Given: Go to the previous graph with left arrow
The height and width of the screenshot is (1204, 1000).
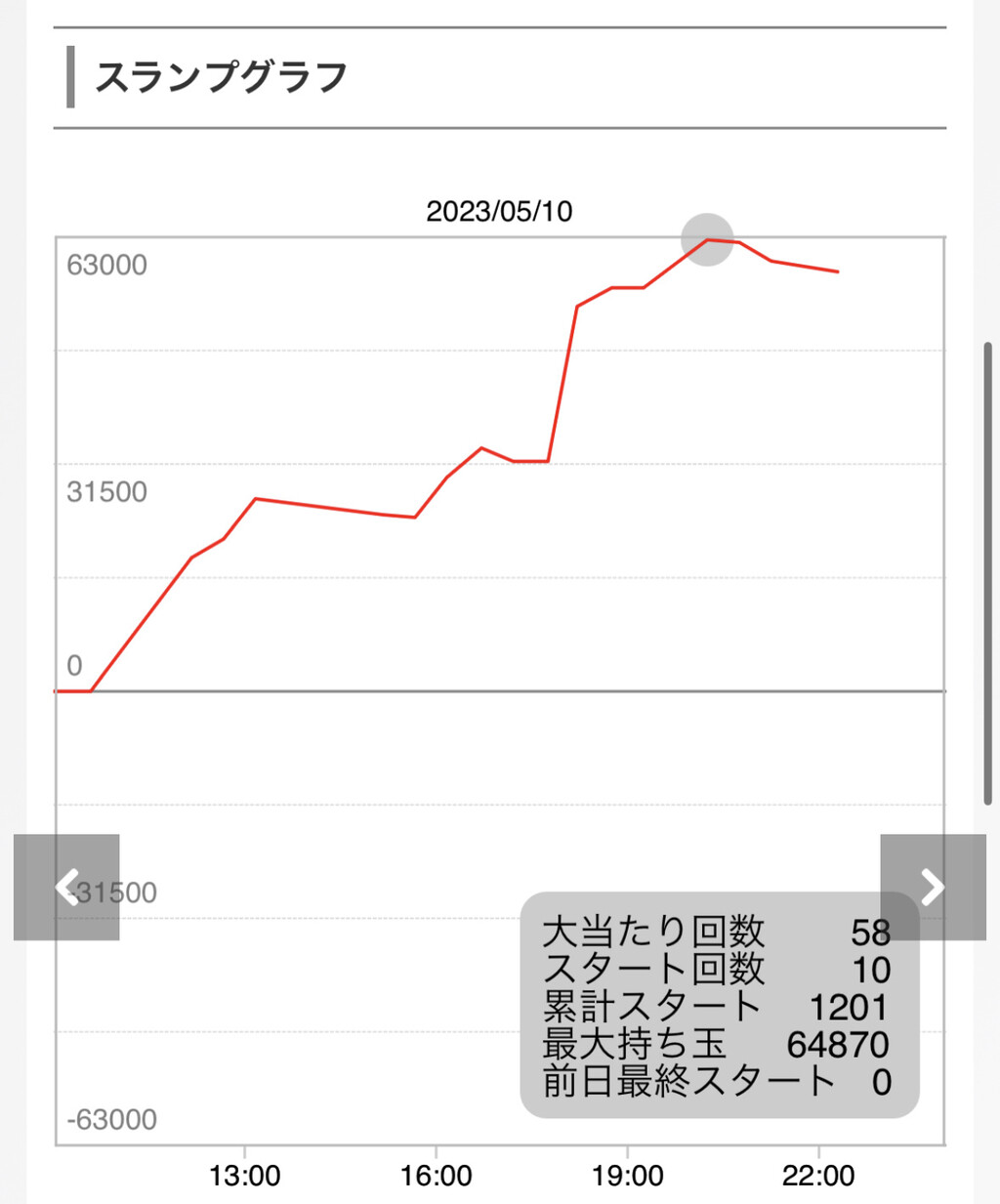Looking at the screenshot, I should [66, 887].
